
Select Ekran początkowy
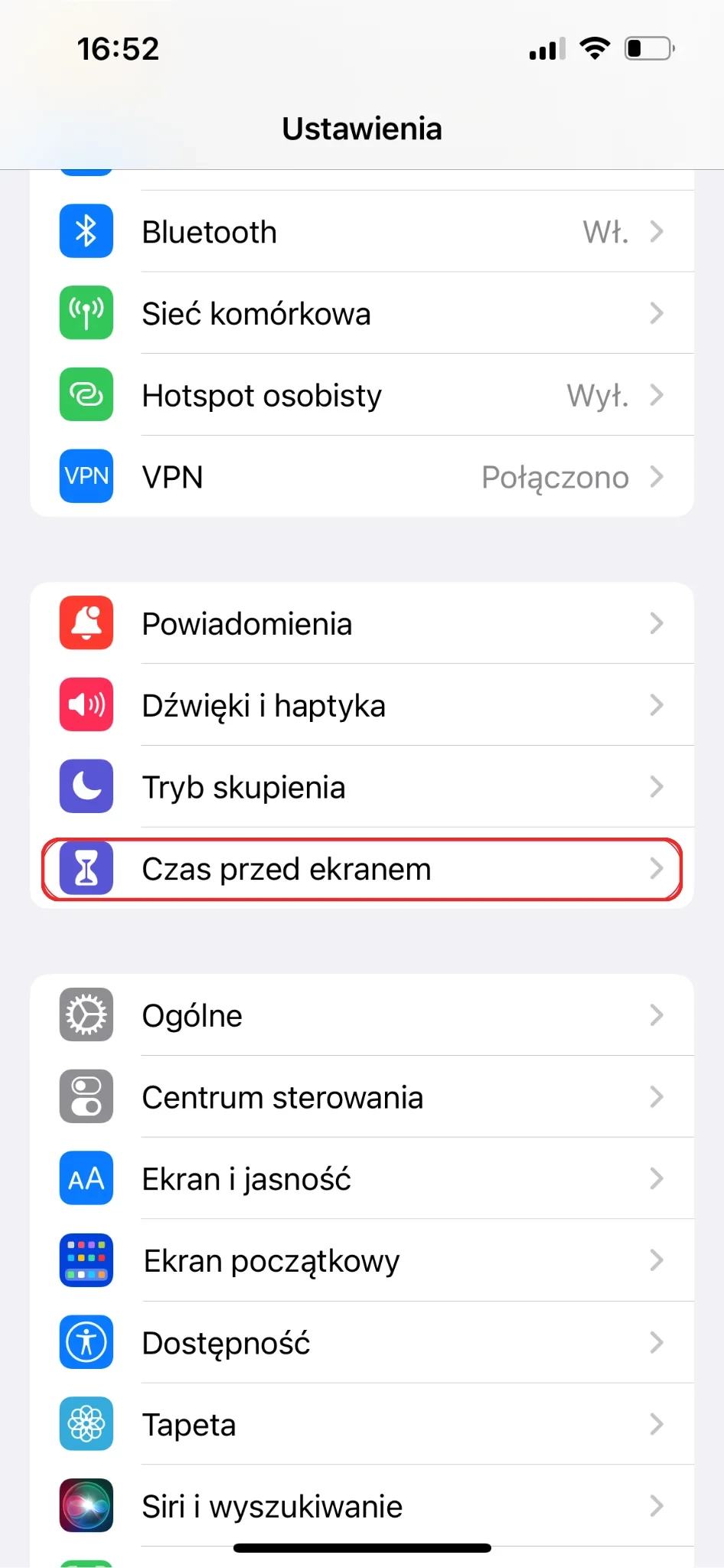point(361,1261)
